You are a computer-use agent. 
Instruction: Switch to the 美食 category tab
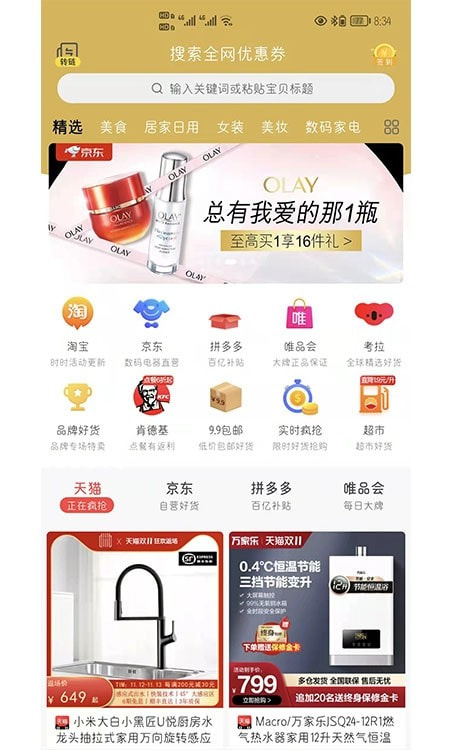coord(113,127)
